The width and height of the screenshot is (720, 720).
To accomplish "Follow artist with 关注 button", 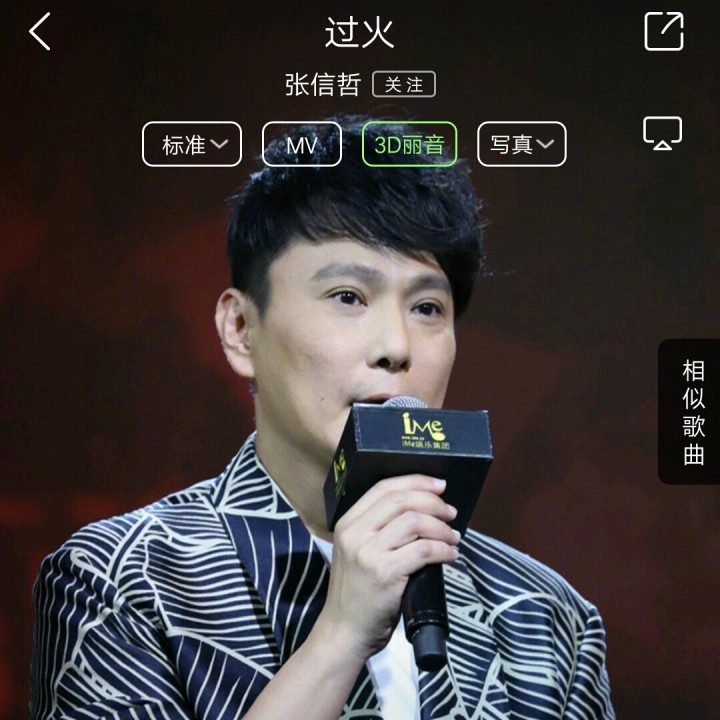I will coord(404,85).
